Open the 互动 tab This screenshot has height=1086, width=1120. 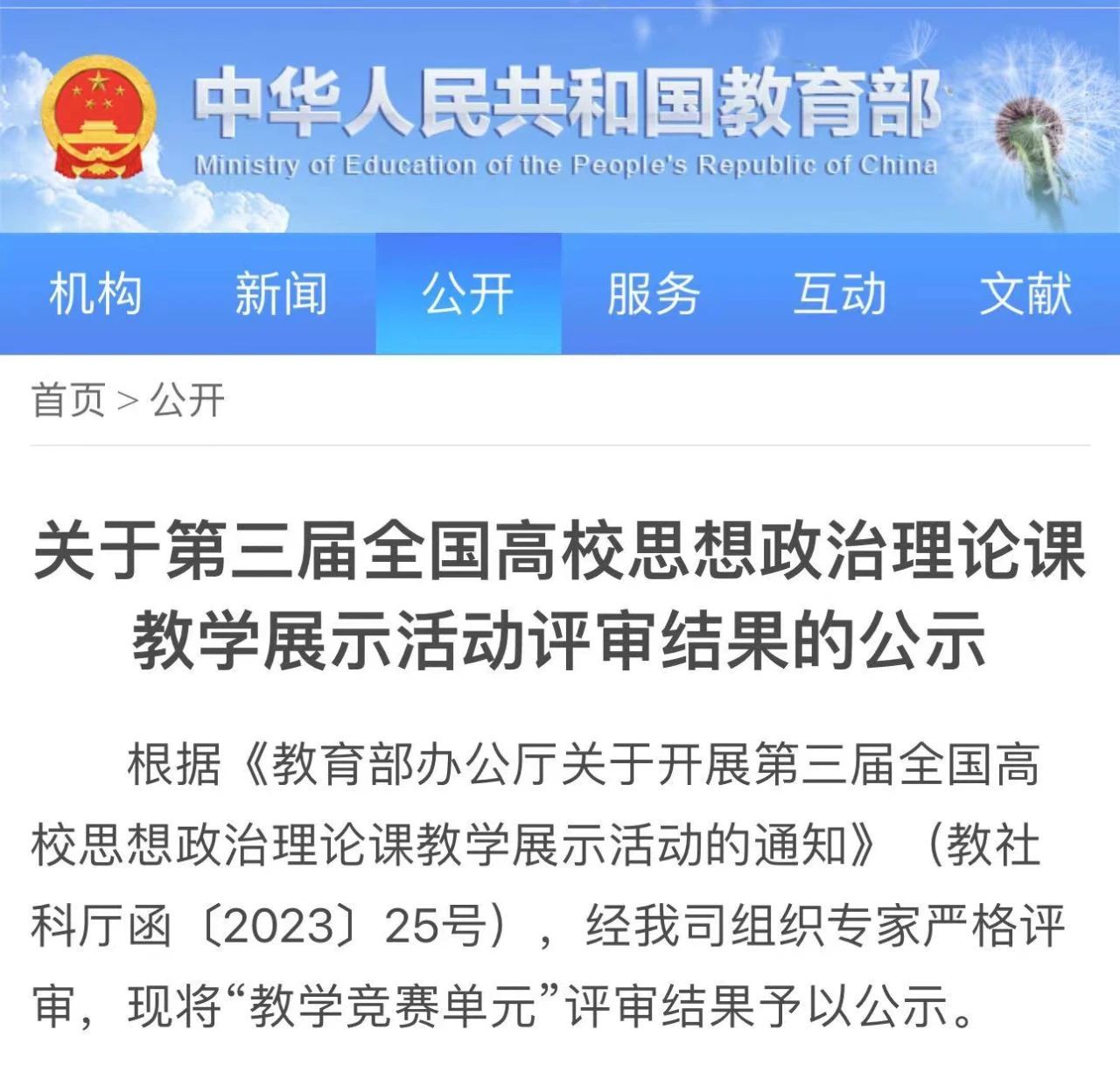[839, 293]
